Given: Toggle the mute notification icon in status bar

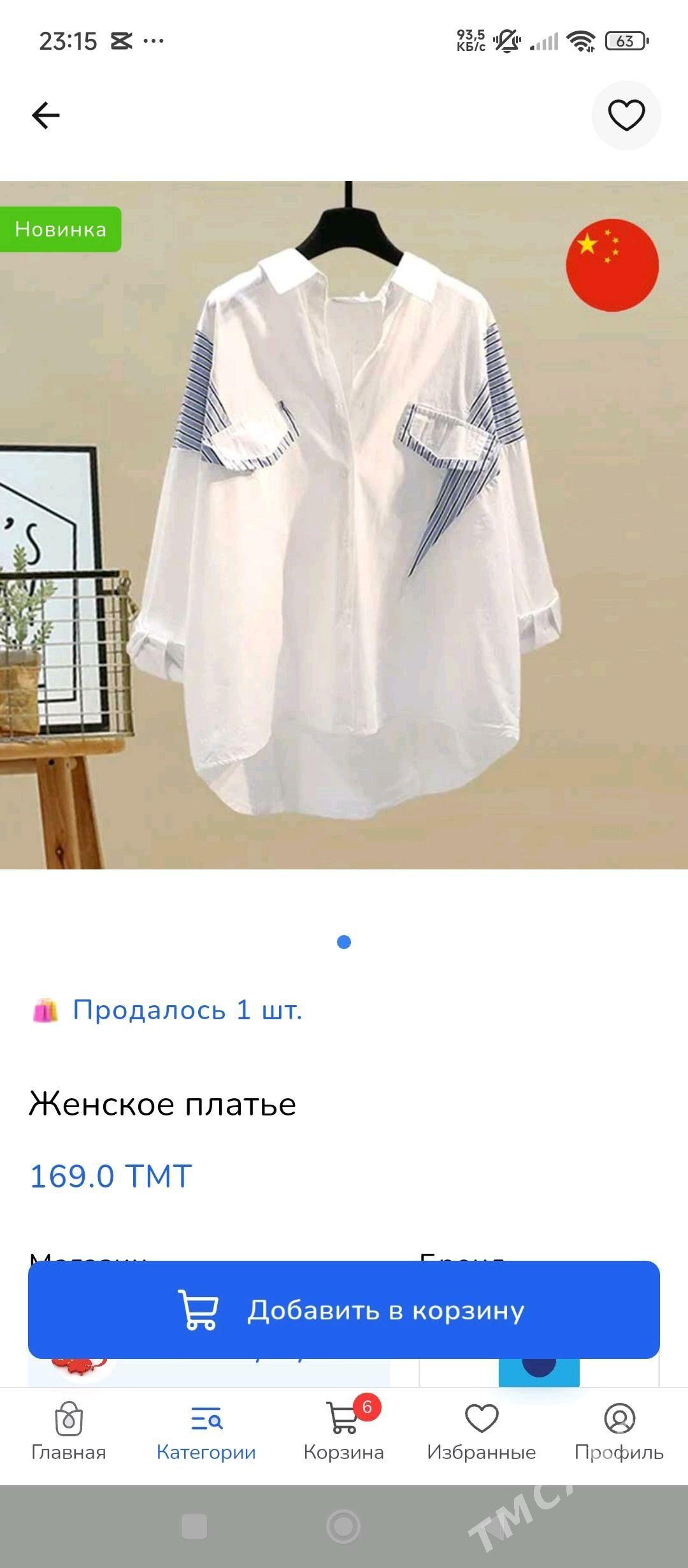Looking at the screenshot, I should [505, 40].
